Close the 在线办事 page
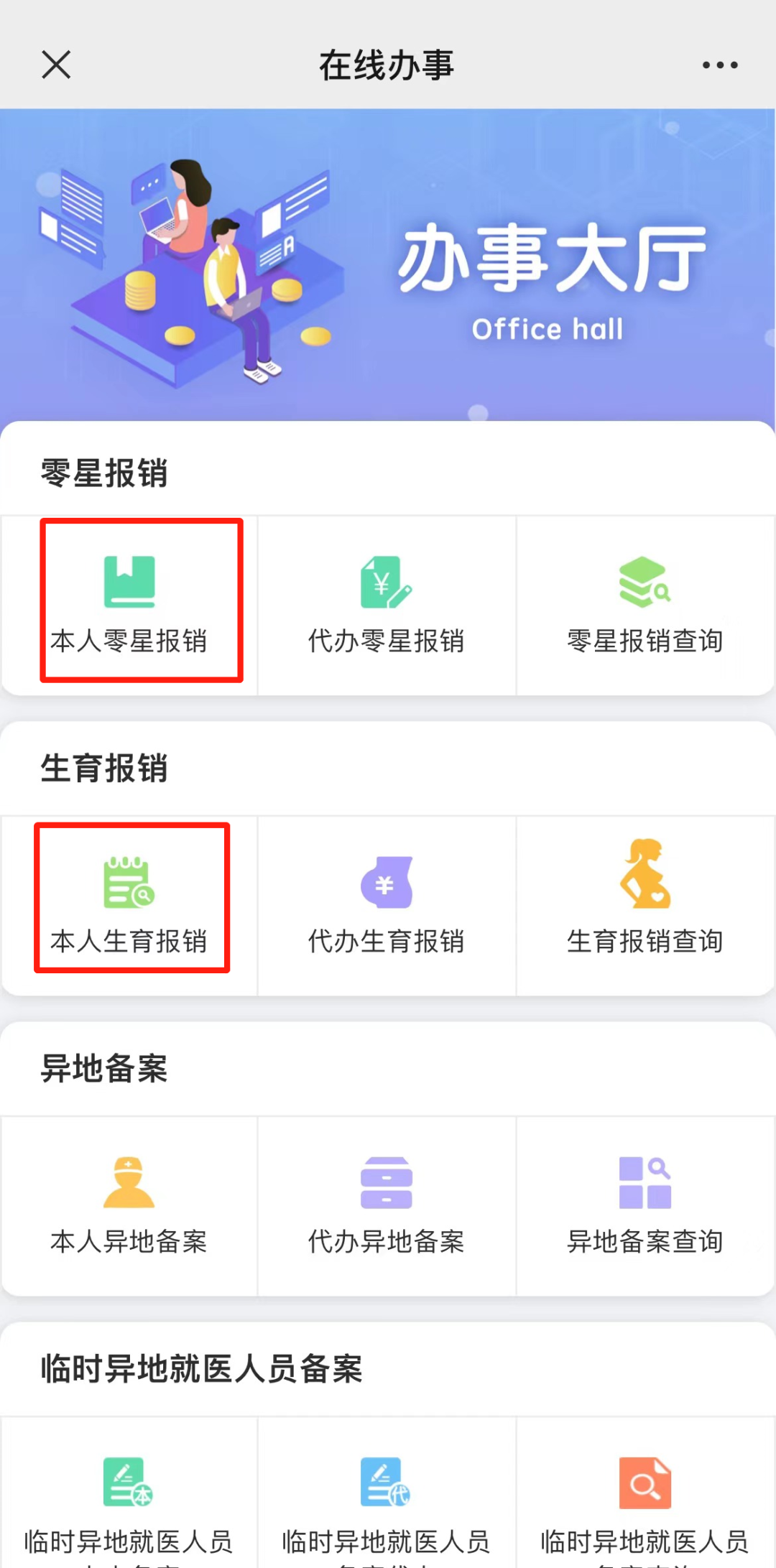The image size is (776, 1568). coord(56,65)
